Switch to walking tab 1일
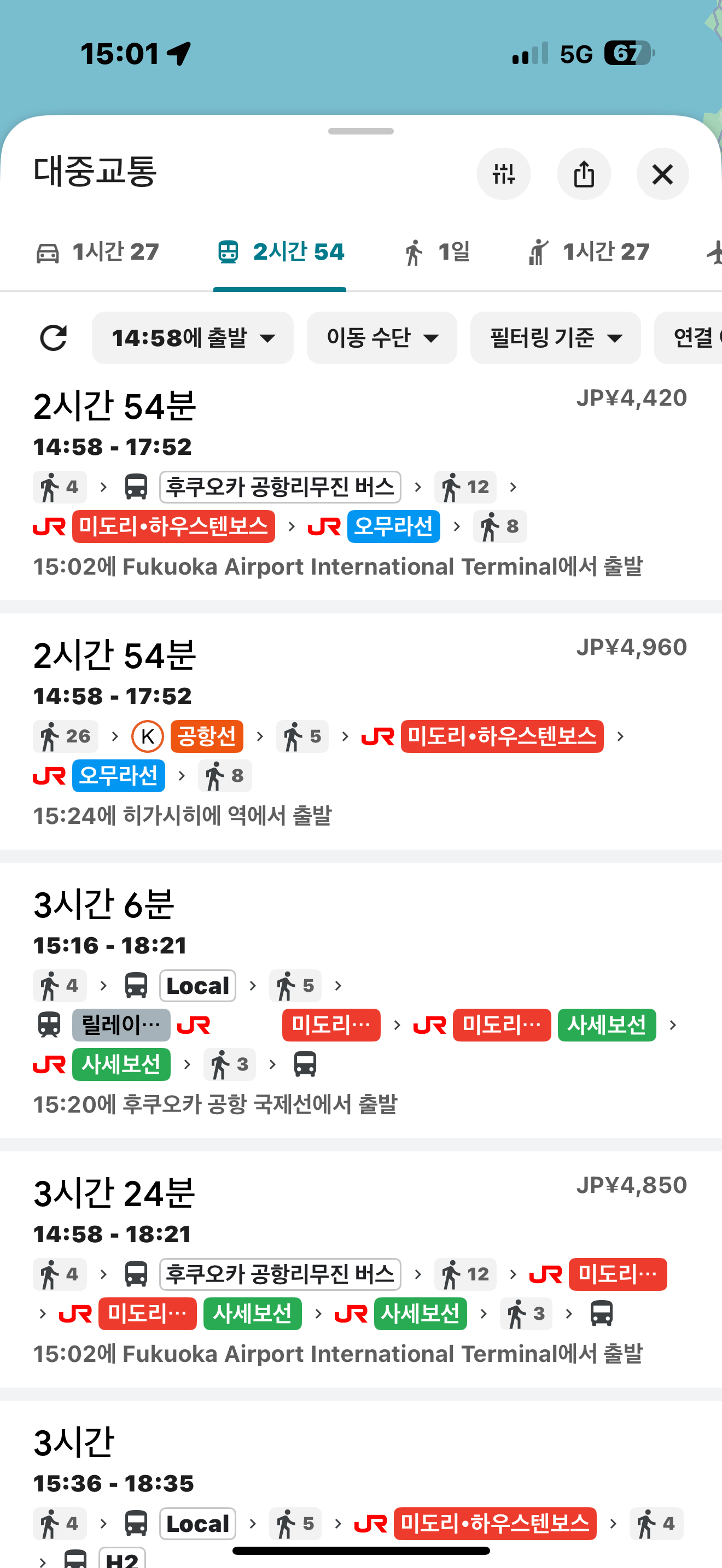Viewport: 722px width, 1568px height. coord(437,252)
